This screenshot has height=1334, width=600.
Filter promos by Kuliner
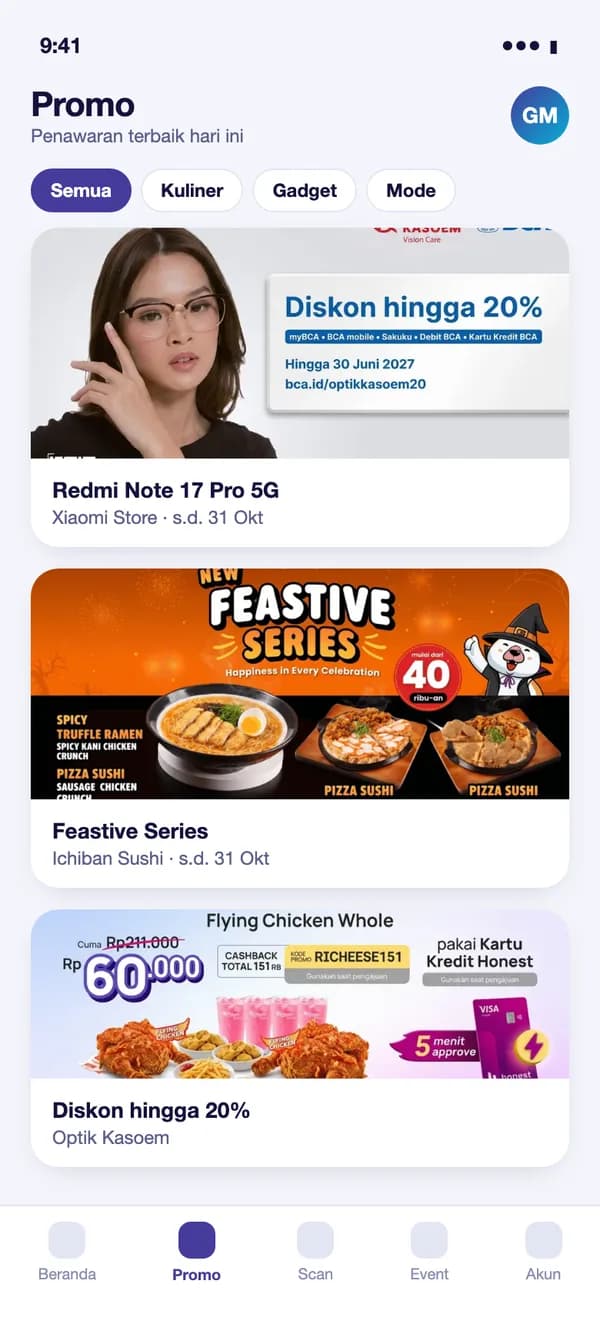[192, 190]
